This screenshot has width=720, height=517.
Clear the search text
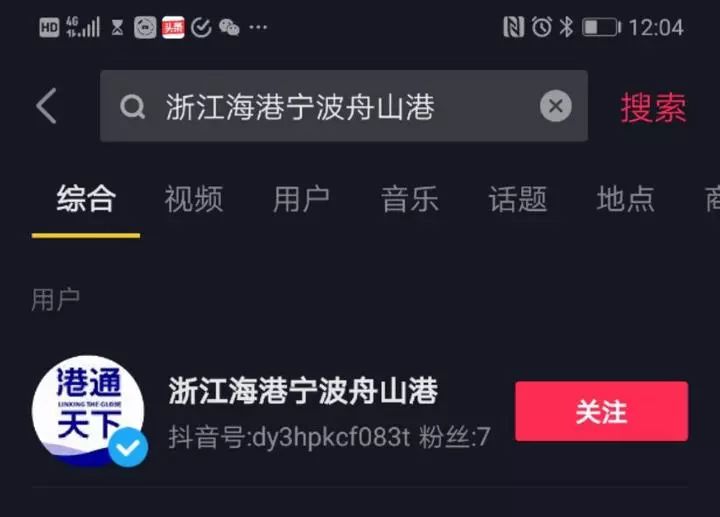click(x=556, y=106)
